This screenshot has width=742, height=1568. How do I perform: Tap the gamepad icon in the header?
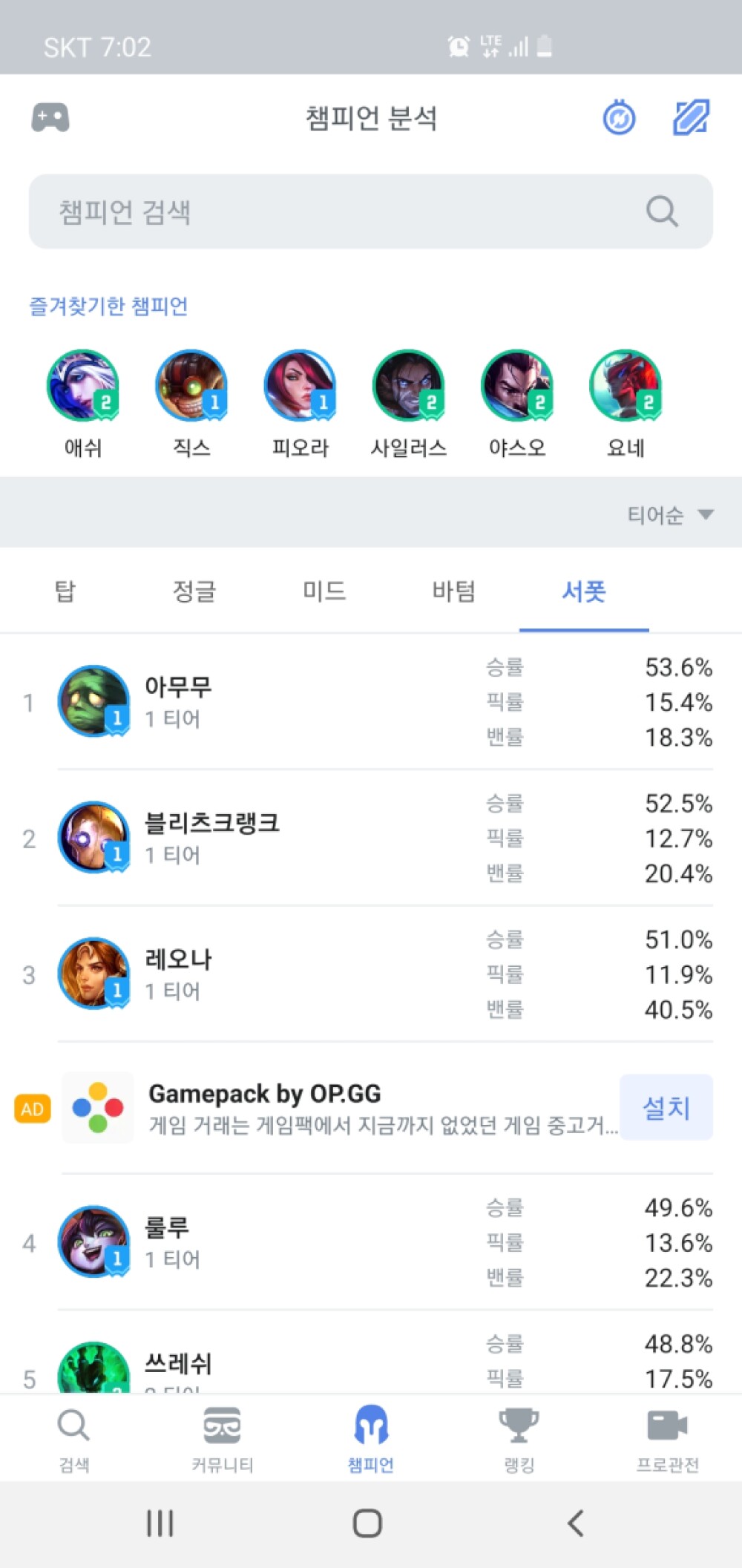click(50, 118)
